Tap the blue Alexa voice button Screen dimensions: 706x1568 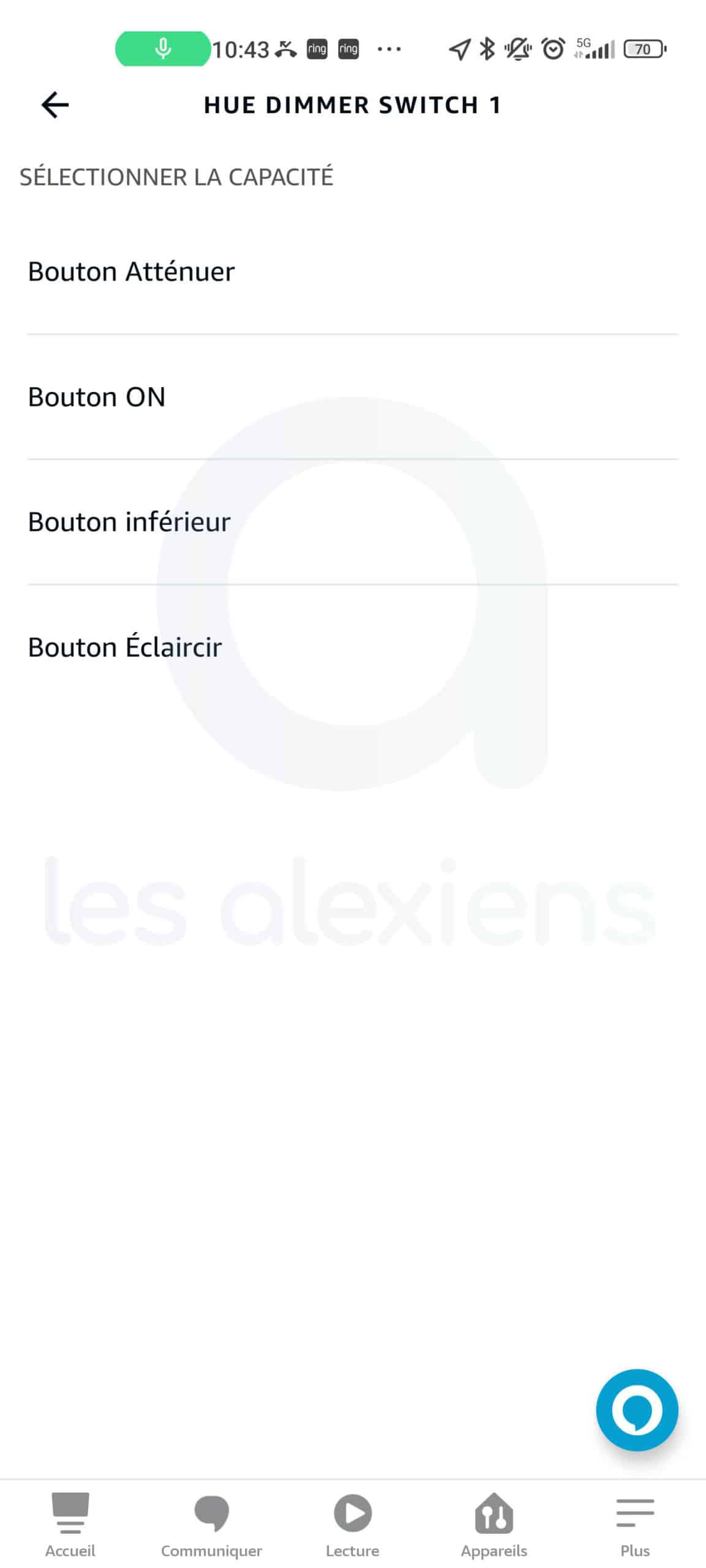(637, 1409)
